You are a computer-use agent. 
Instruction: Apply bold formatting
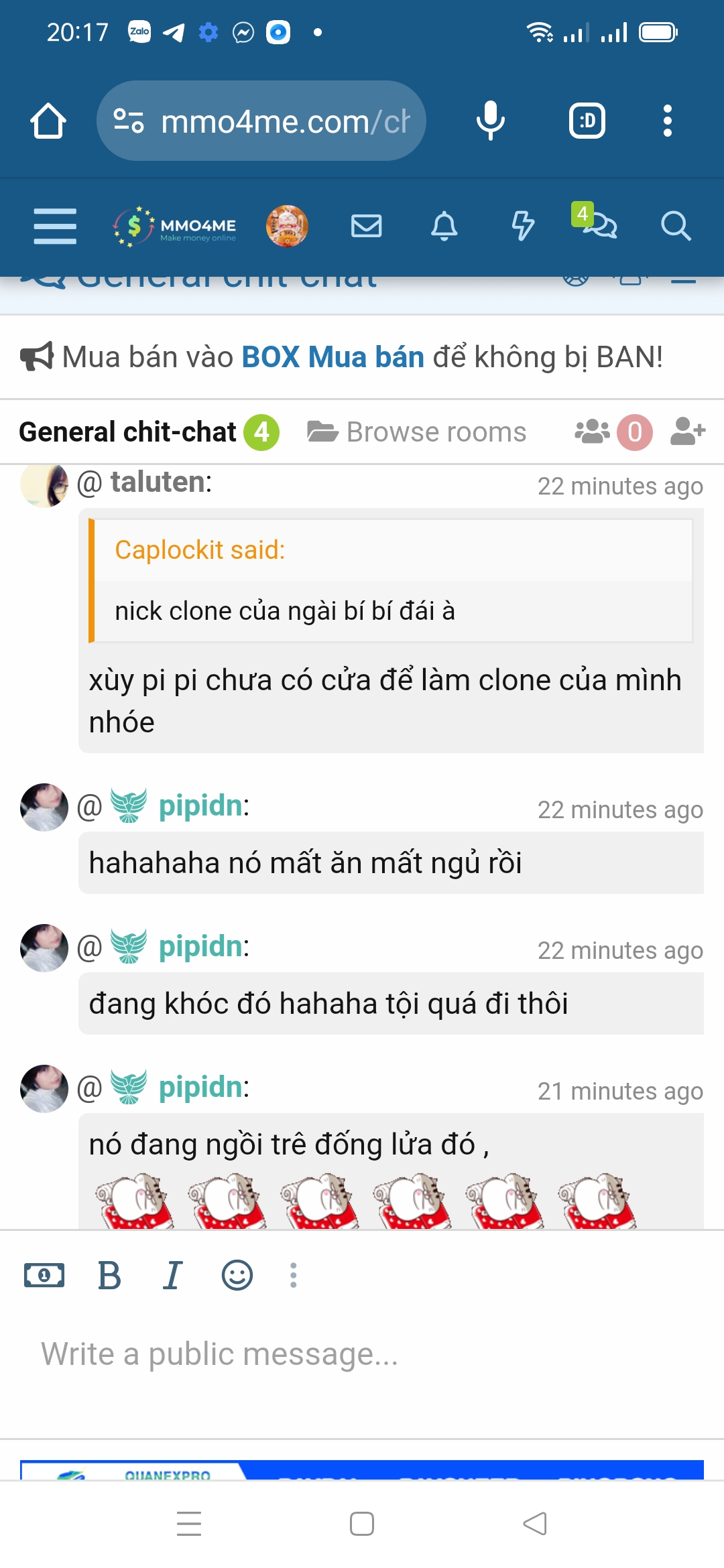click(109, 1275)
